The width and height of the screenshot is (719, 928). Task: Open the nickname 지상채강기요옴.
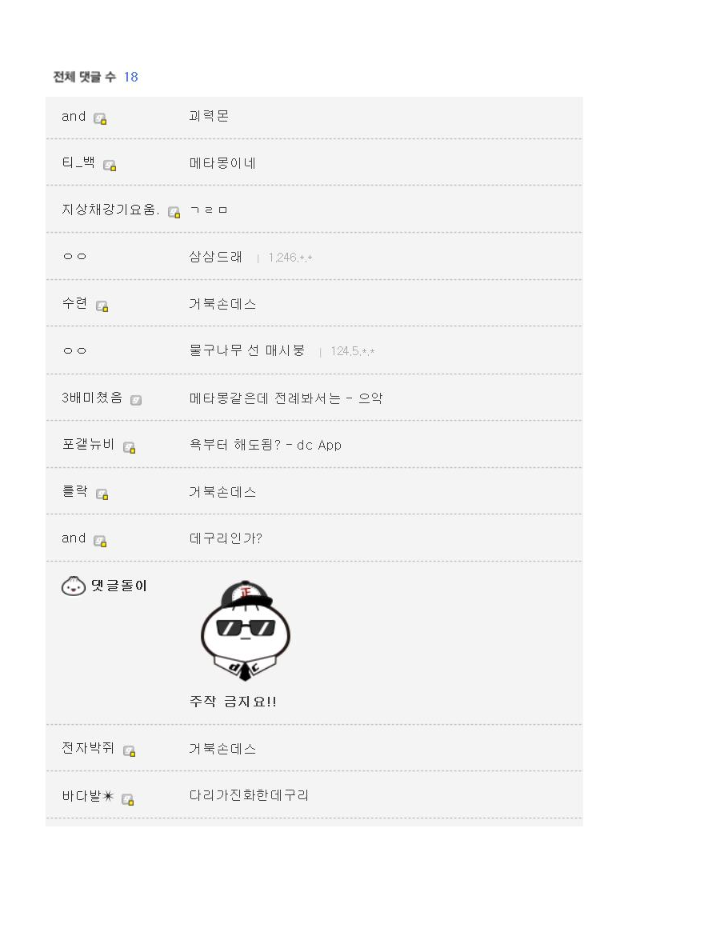tap(110, 210)
